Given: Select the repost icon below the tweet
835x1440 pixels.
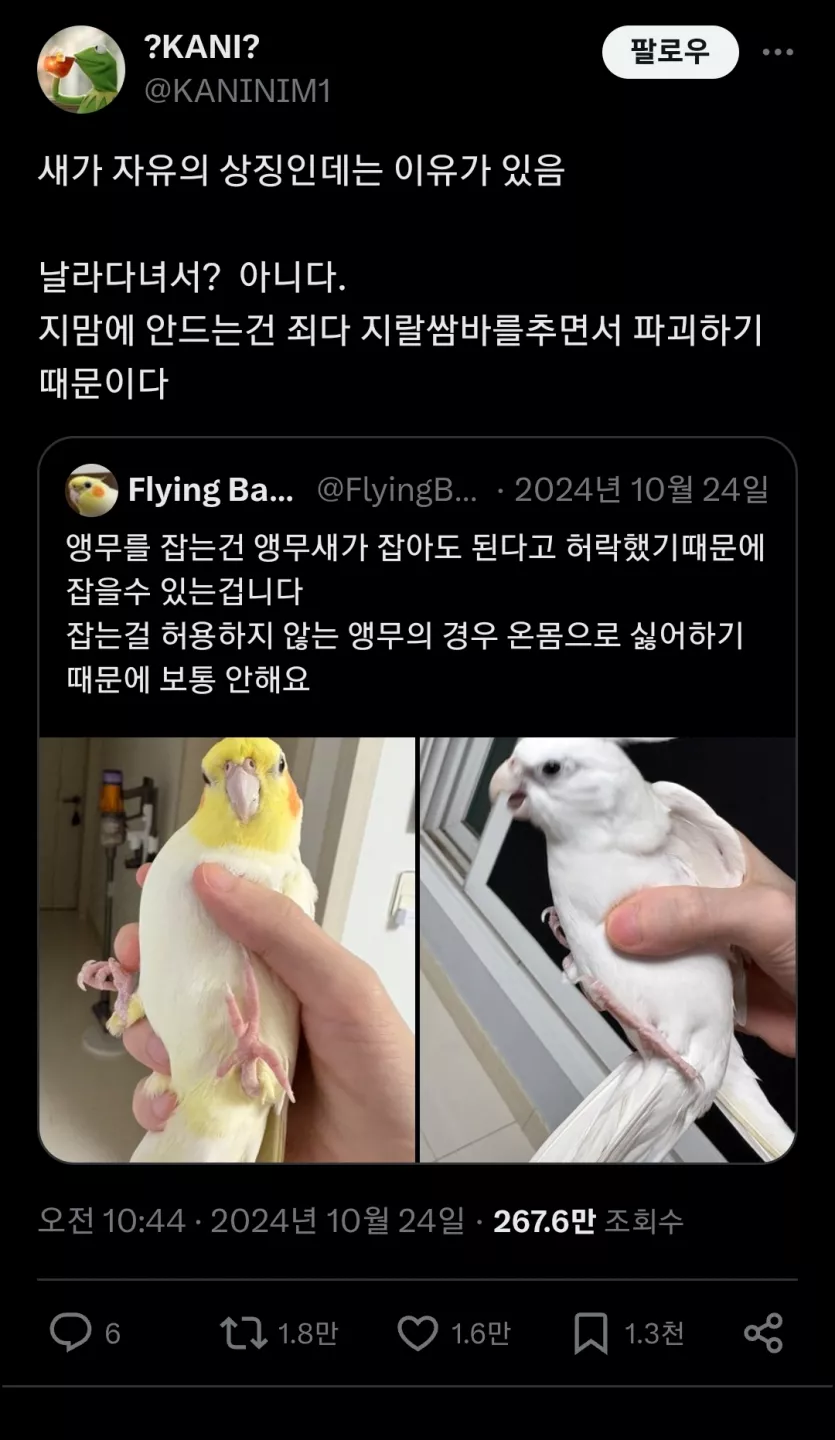Looking at the screenshot, I should [243, 1331].
